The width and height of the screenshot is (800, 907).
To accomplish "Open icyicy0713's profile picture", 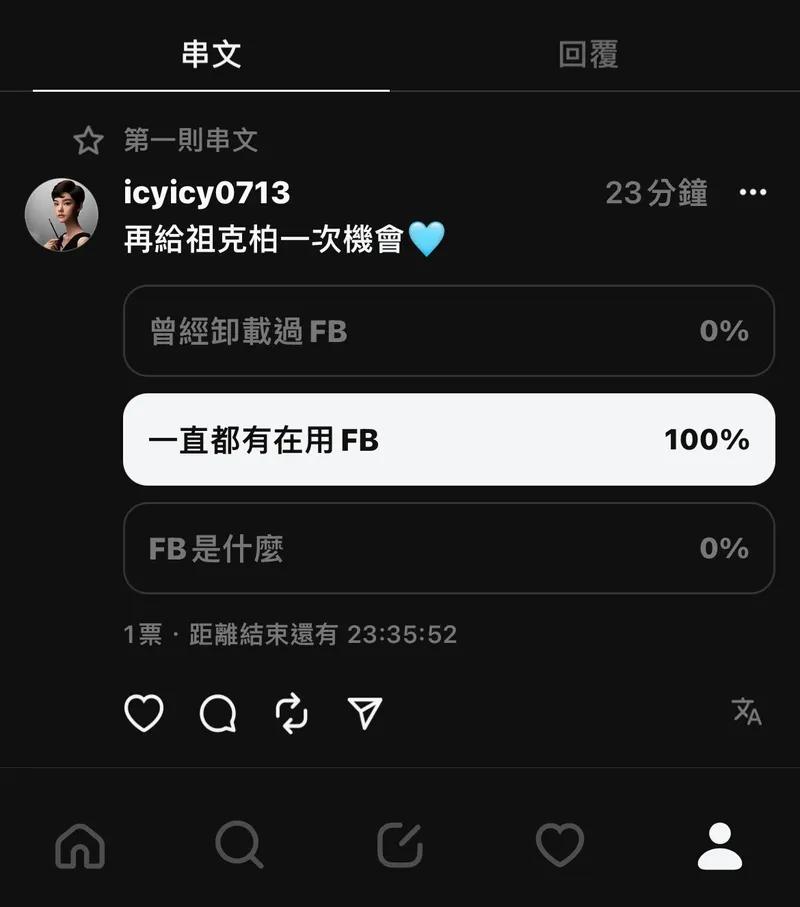I will (x=61, y=215).
